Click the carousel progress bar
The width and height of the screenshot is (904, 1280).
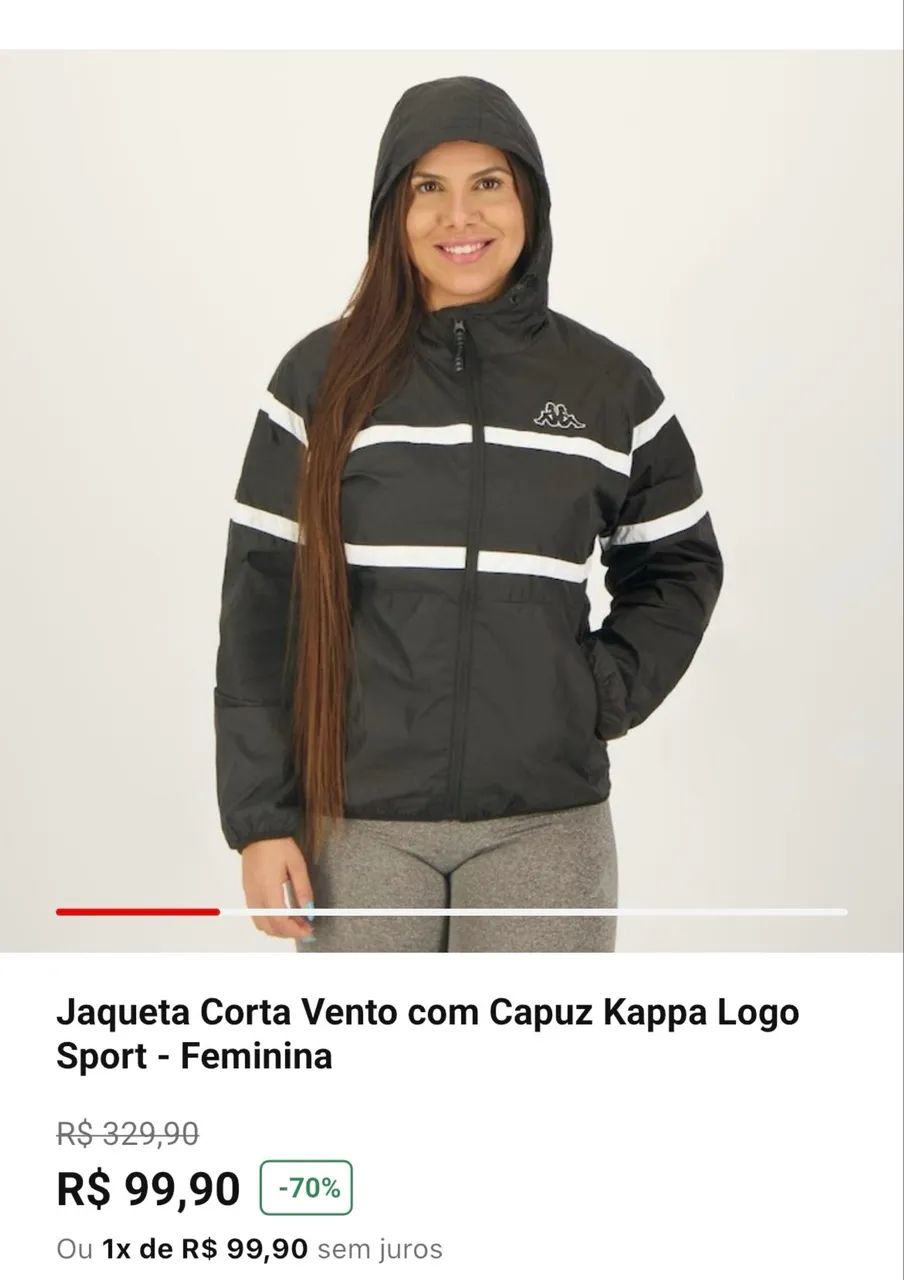point(450,912)
